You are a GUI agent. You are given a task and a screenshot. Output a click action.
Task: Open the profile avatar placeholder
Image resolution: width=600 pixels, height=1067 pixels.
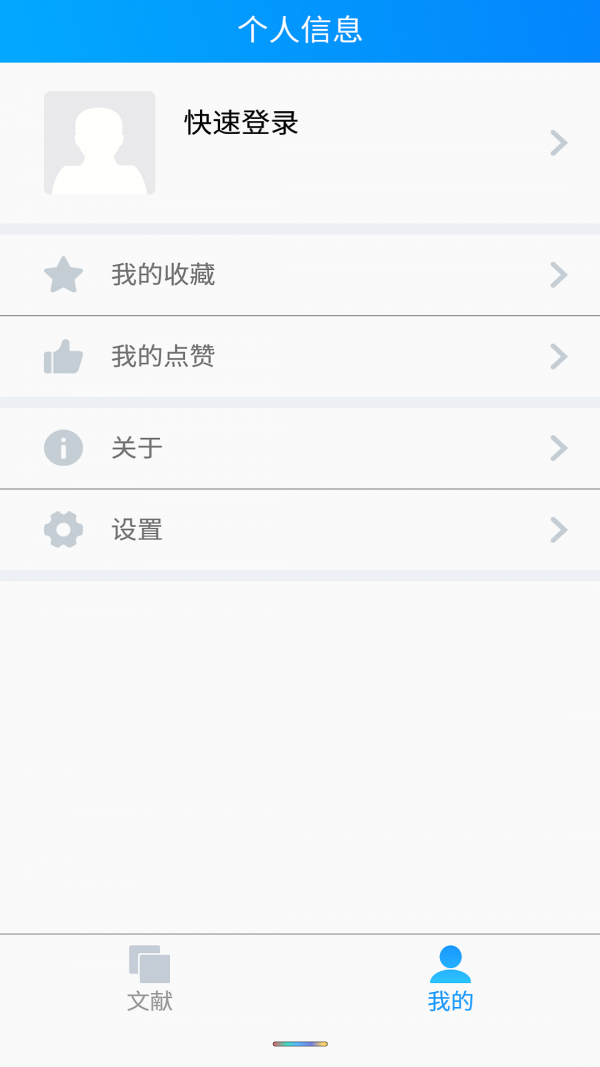coord(100,143)
